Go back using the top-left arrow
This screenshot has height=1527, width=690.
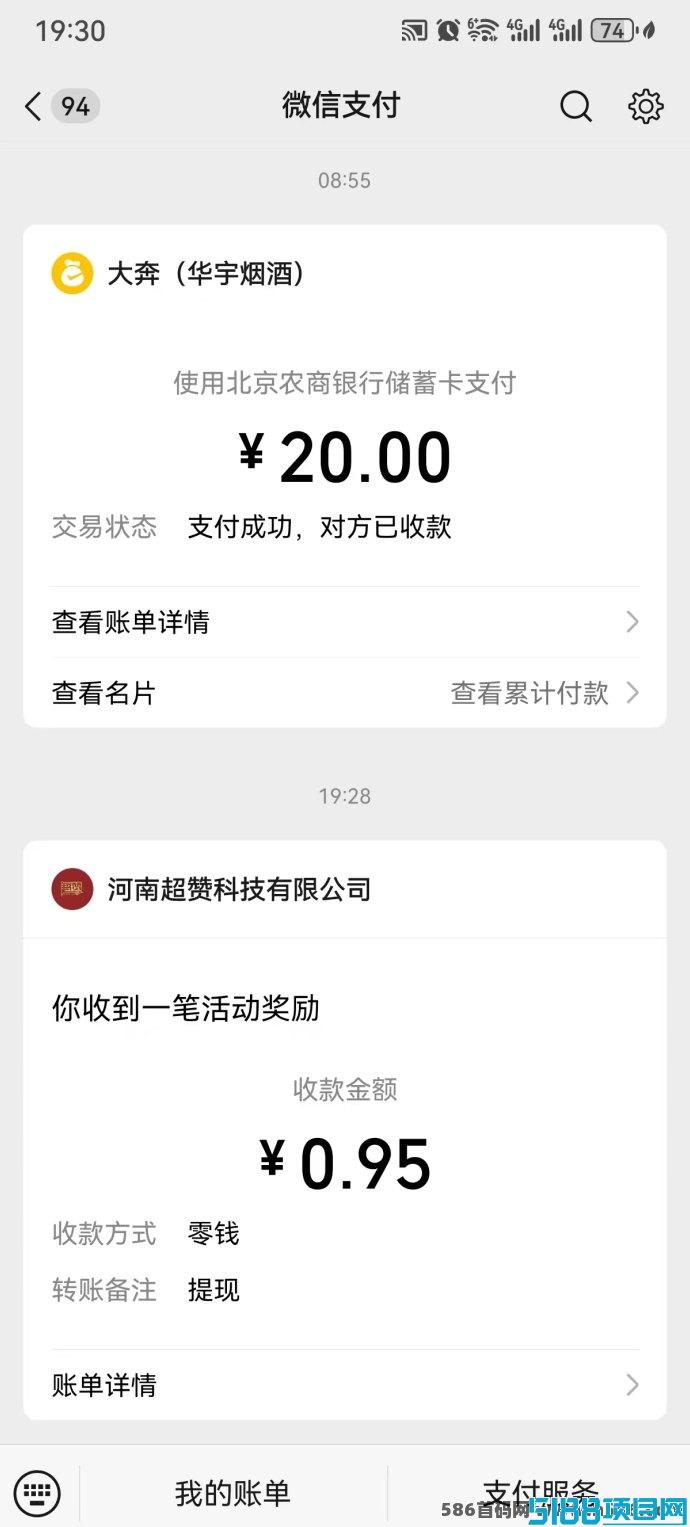[33, 106]
